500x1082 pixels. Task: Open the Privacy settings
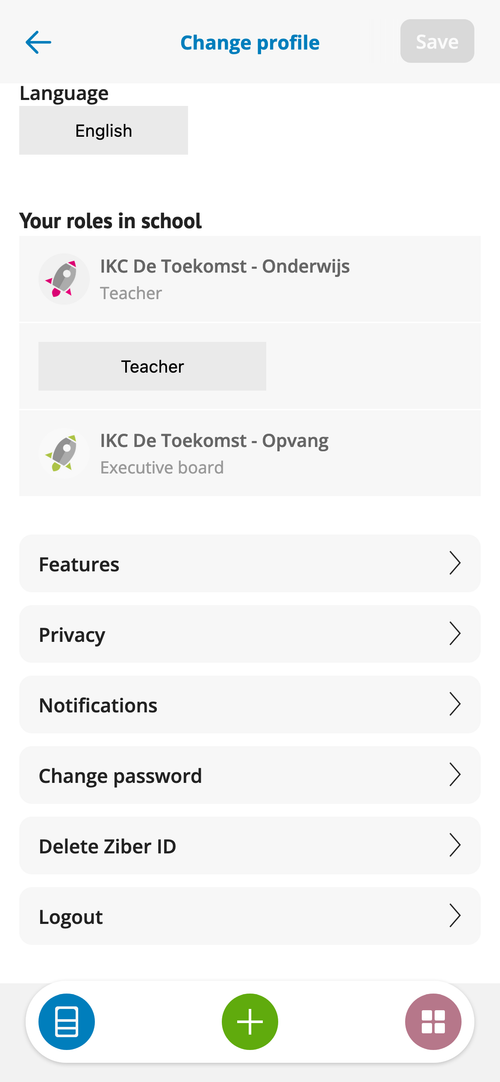pos(250,634)
